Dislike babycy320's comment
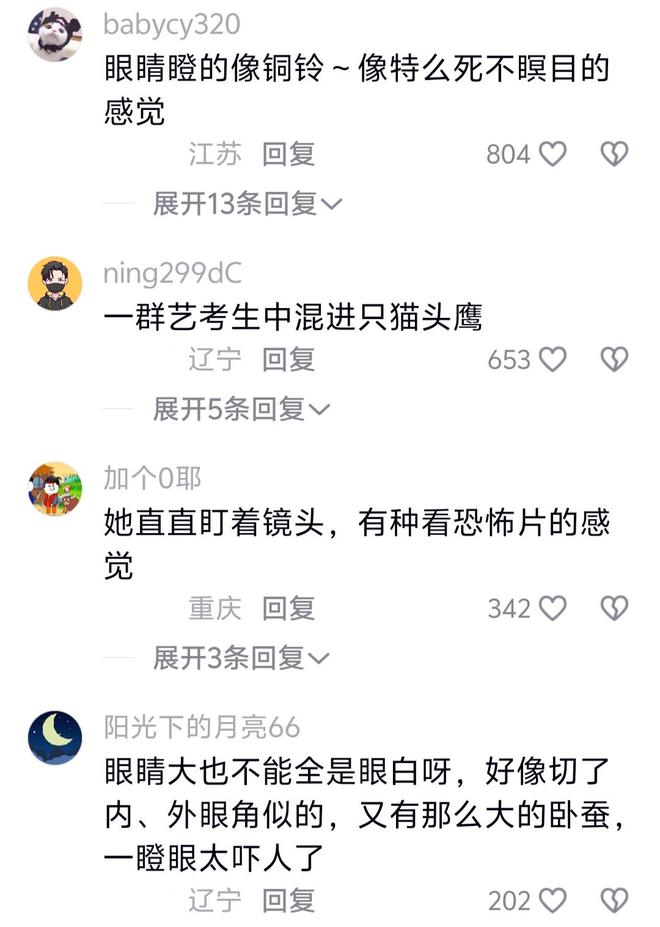 coord(614,154)
